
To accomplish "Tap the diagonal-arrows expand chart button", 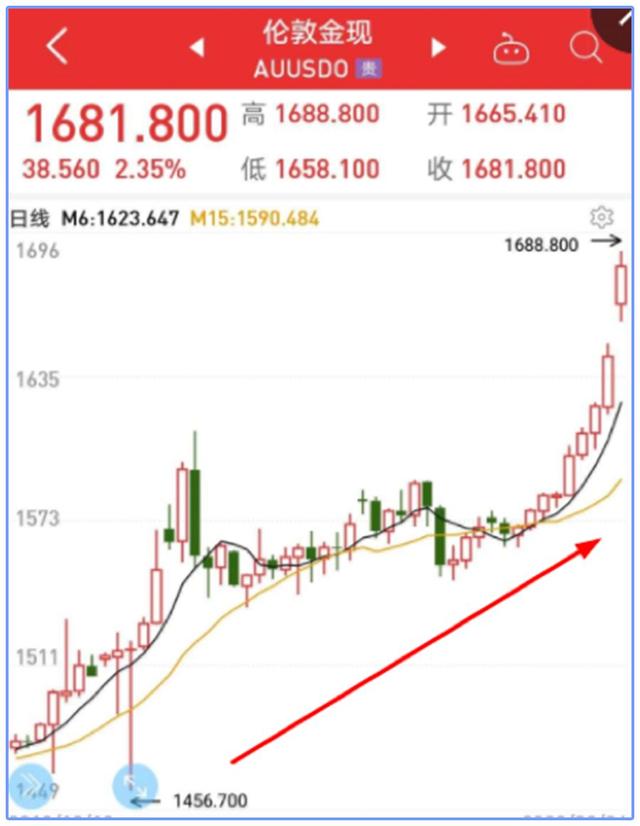I will pyautogui.click(x=134, y=786).
